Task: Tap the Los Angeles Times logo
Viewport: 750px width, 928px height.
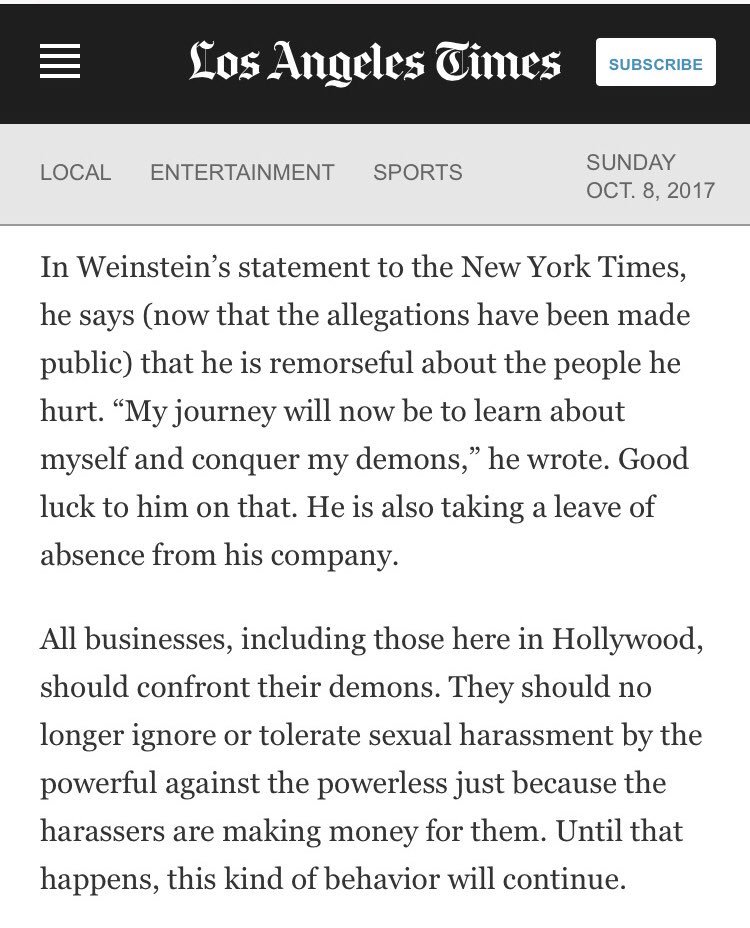Action: pyautogui.click(x=375, y=62)
